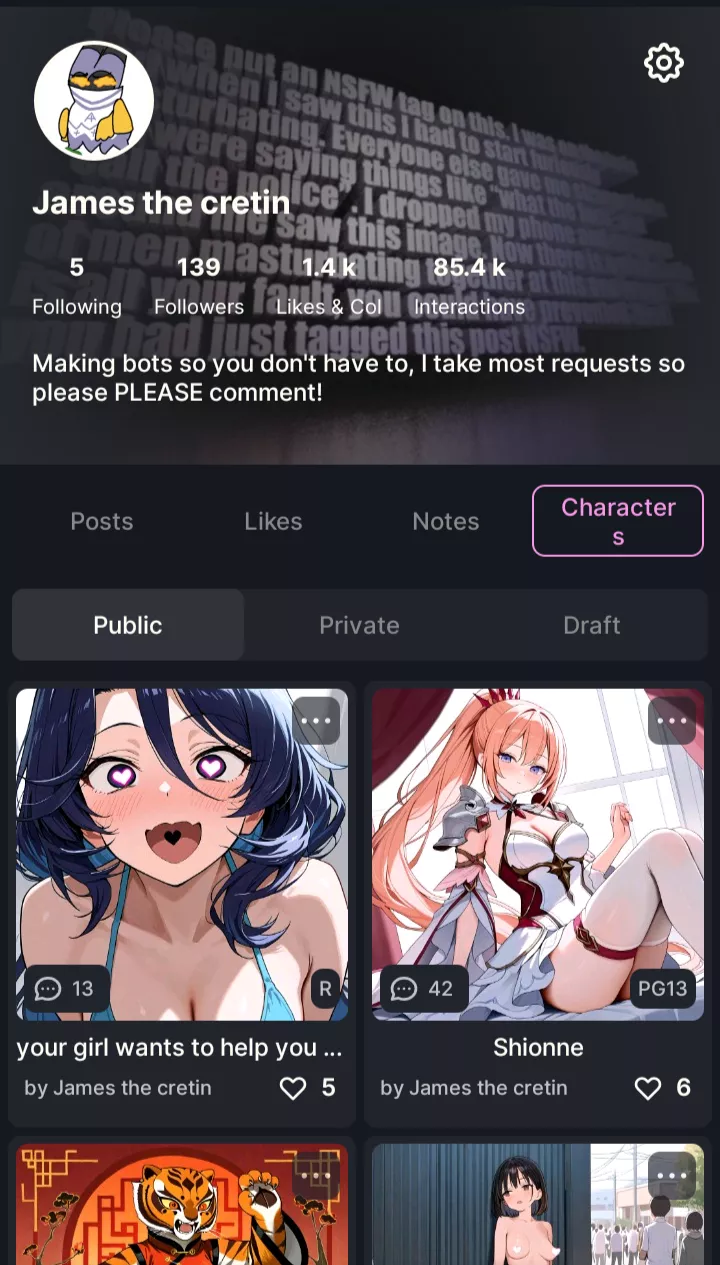This screenshot has height=1265, width=720.
Task: Open the Notes tab
Action: pyautogui.click(x=446, y=521)
